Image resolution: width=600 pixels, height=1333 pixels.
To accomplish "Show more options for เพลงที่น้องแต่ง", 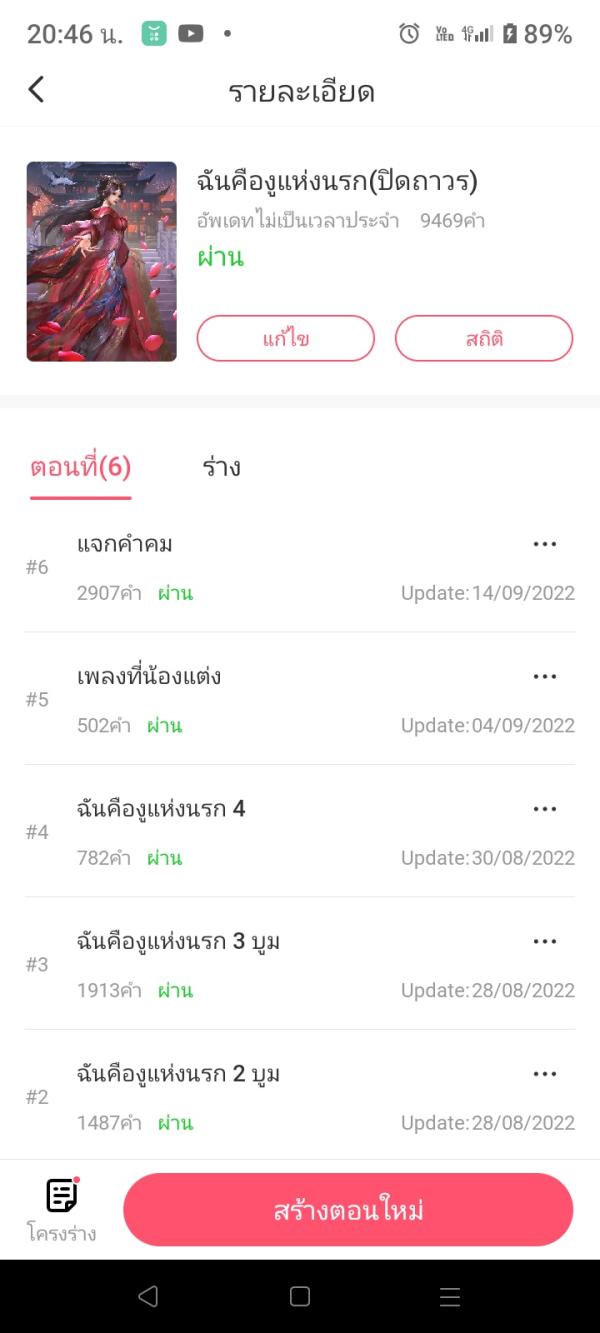I will (x=544, y=676).
